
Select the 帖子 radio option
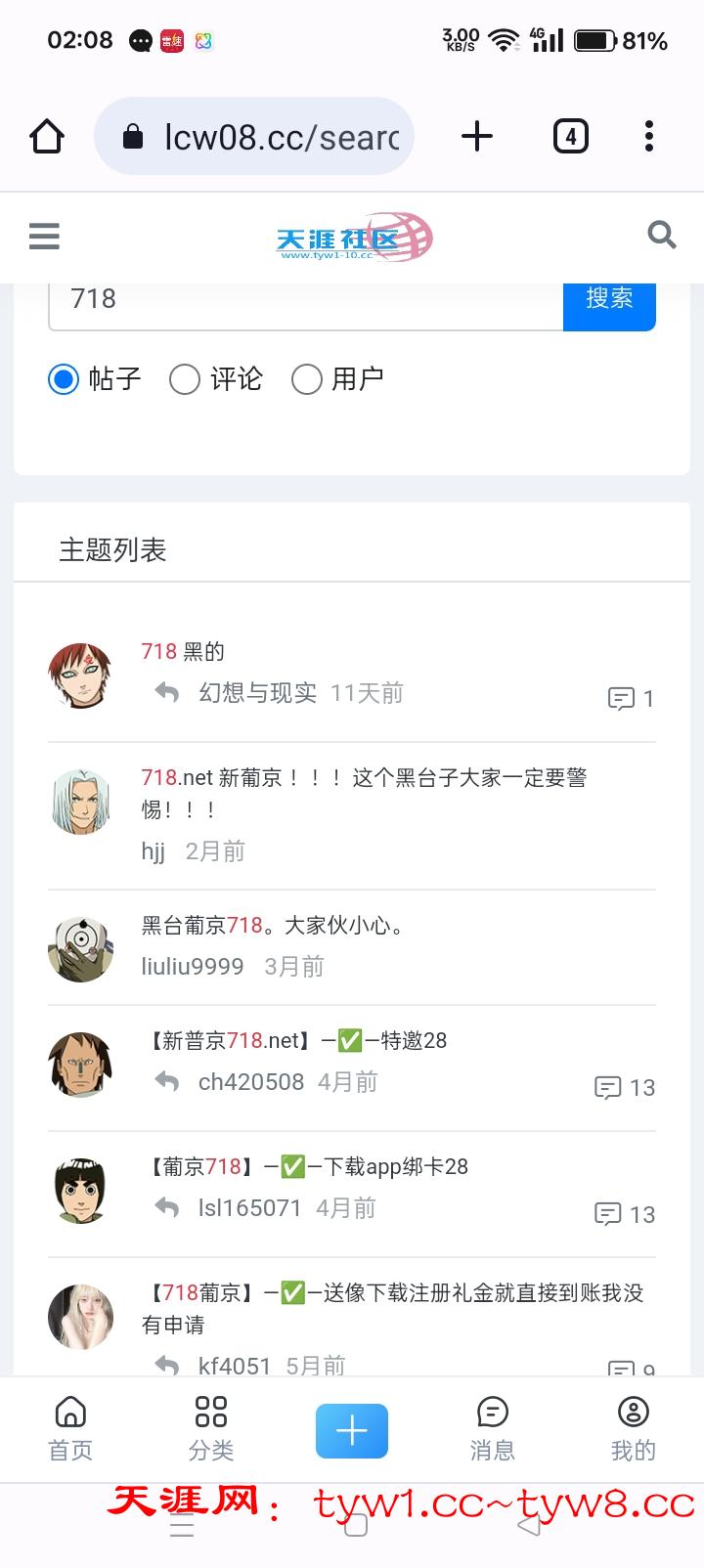pyautogui.click(x=65, y=379)
